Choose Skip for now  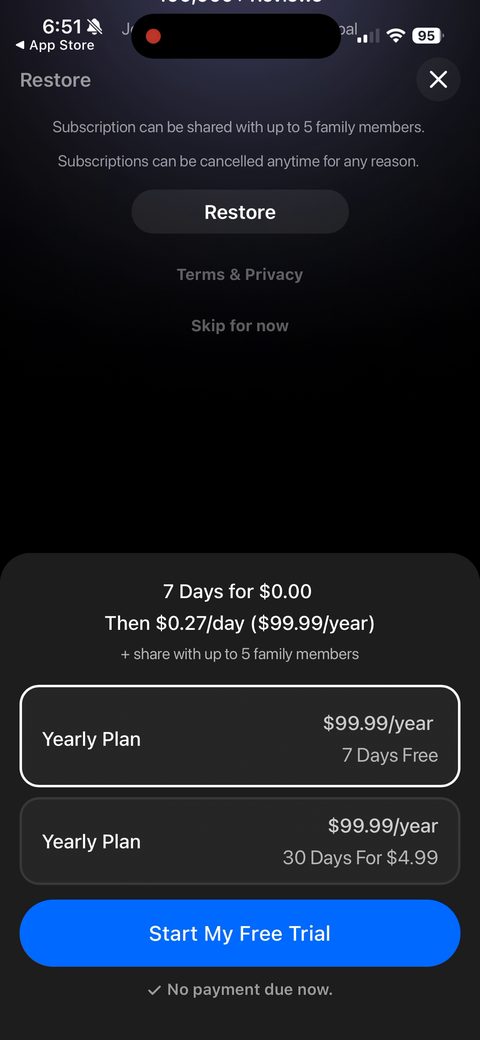pos(240,326)
